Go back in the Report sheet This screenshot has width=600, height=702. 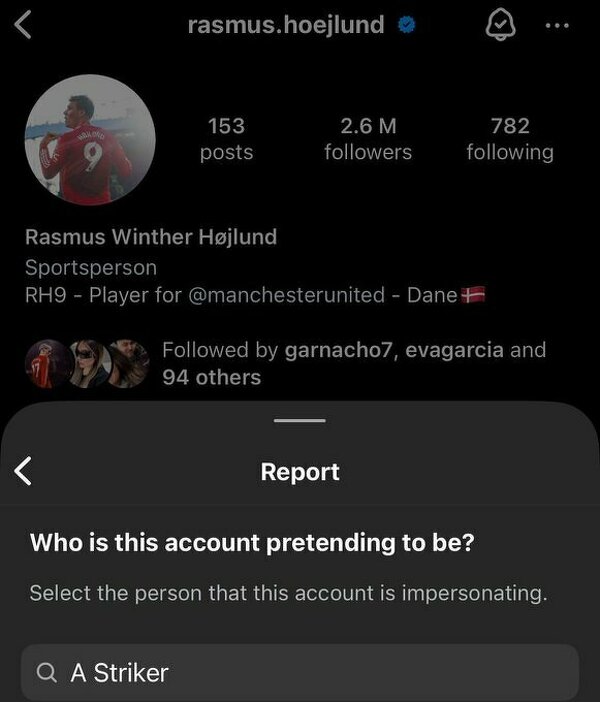(24, 471)
